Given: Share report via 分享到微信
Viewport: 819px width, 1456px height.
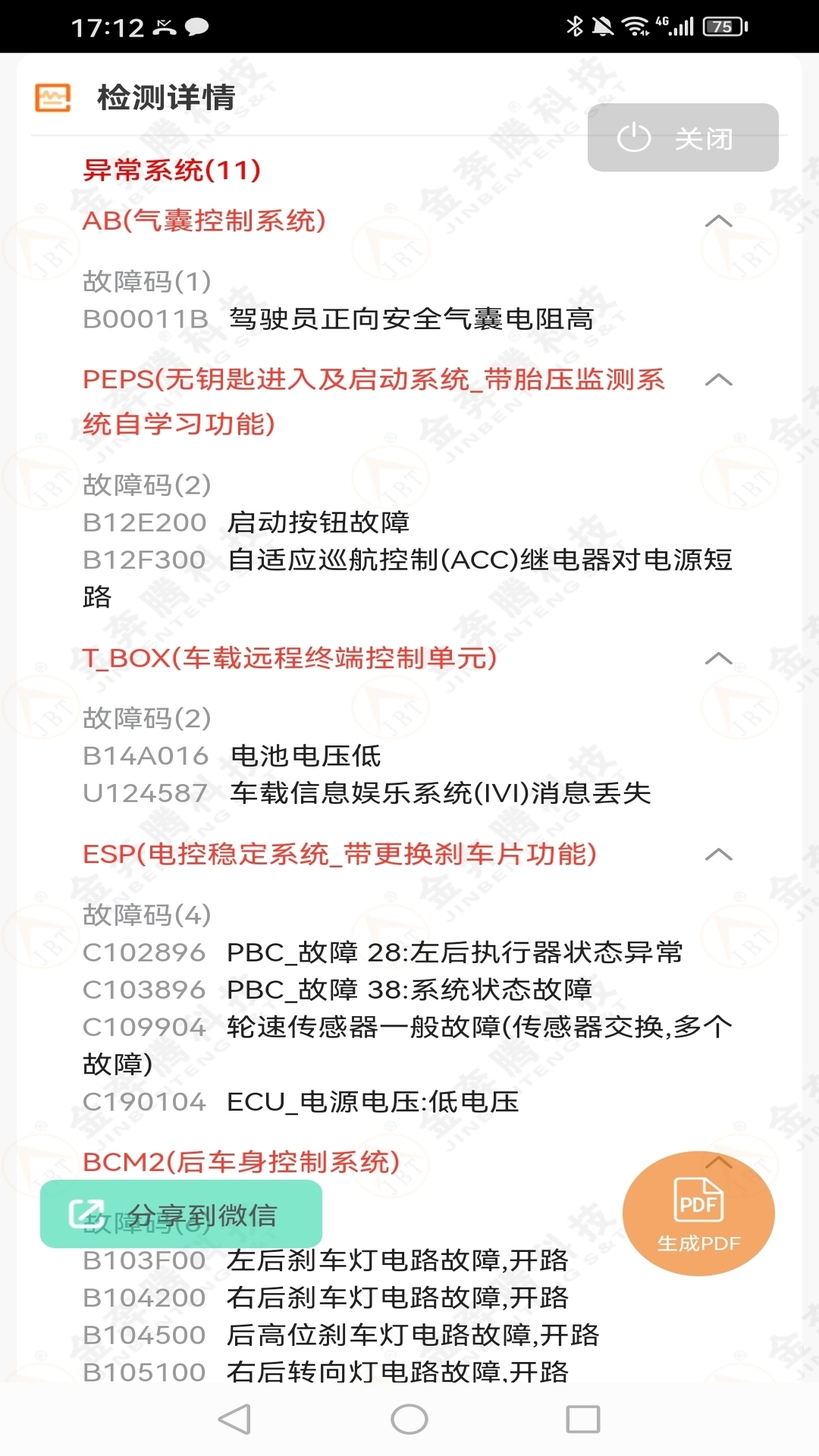Looking at the screenshot, I should 180,1214.
